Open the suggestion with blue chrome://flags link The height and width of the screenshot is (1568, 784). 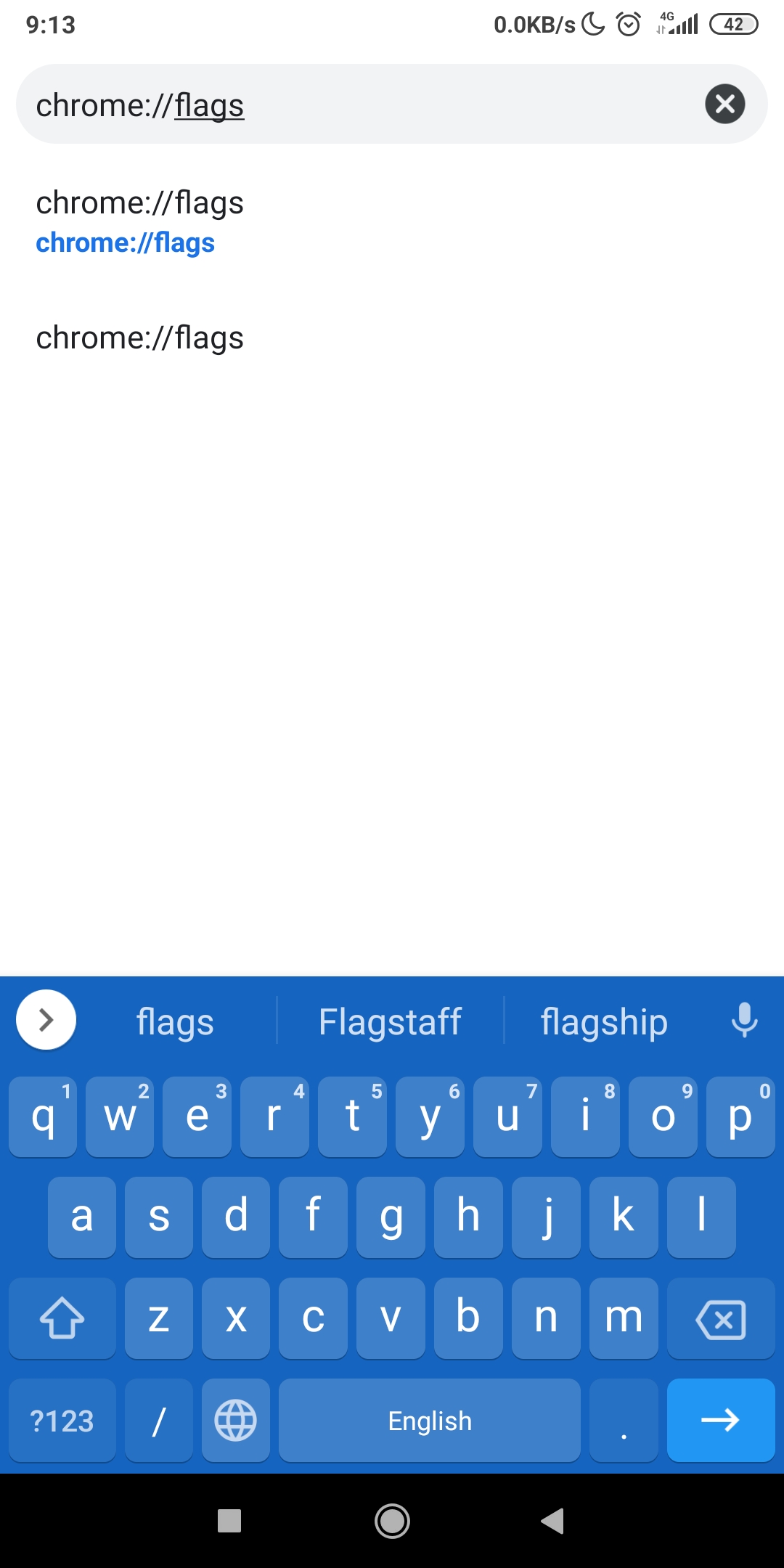tap(139, 222)
